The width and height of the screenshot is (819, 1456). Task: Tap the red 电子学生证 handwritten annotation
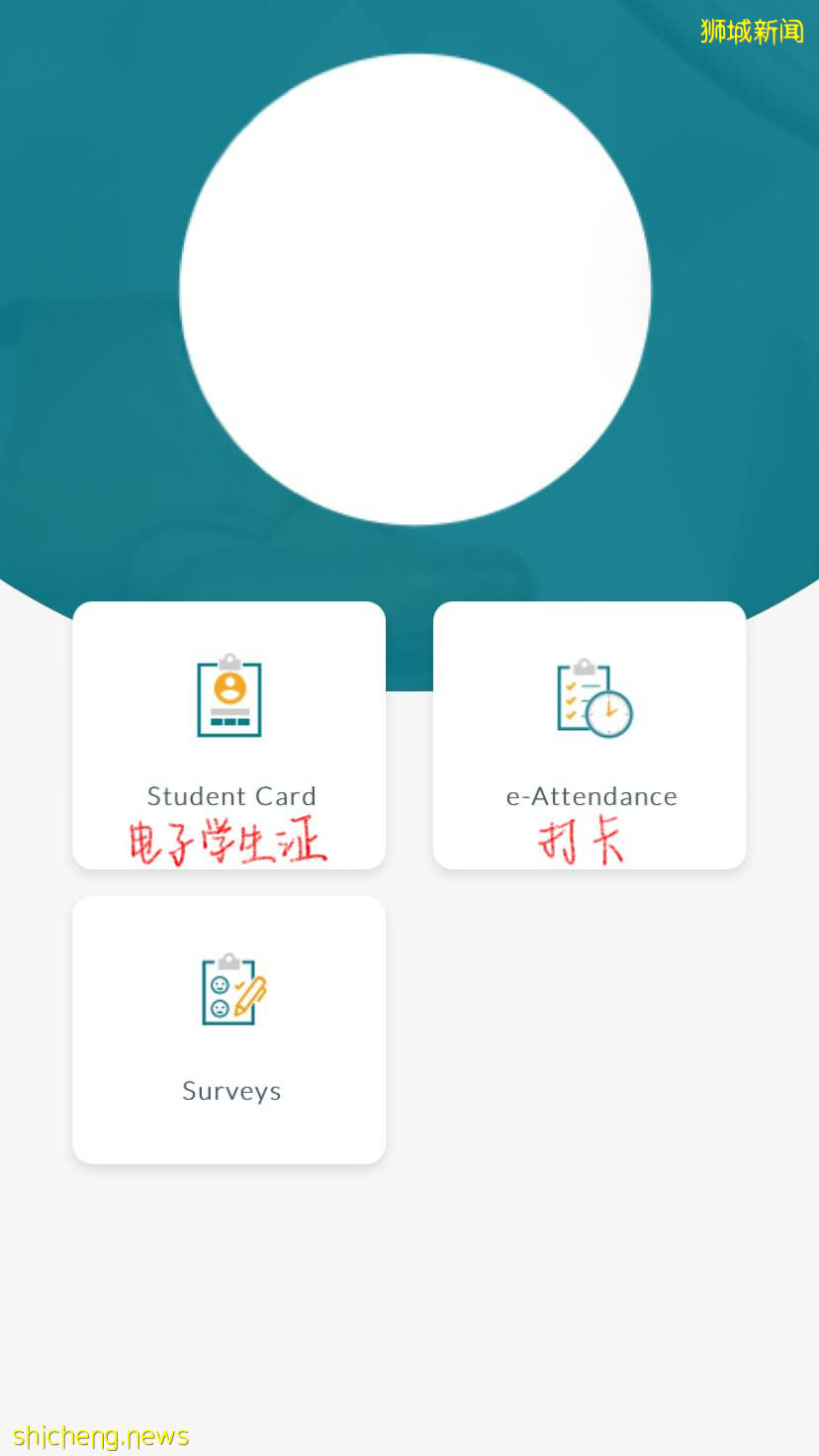226,838
